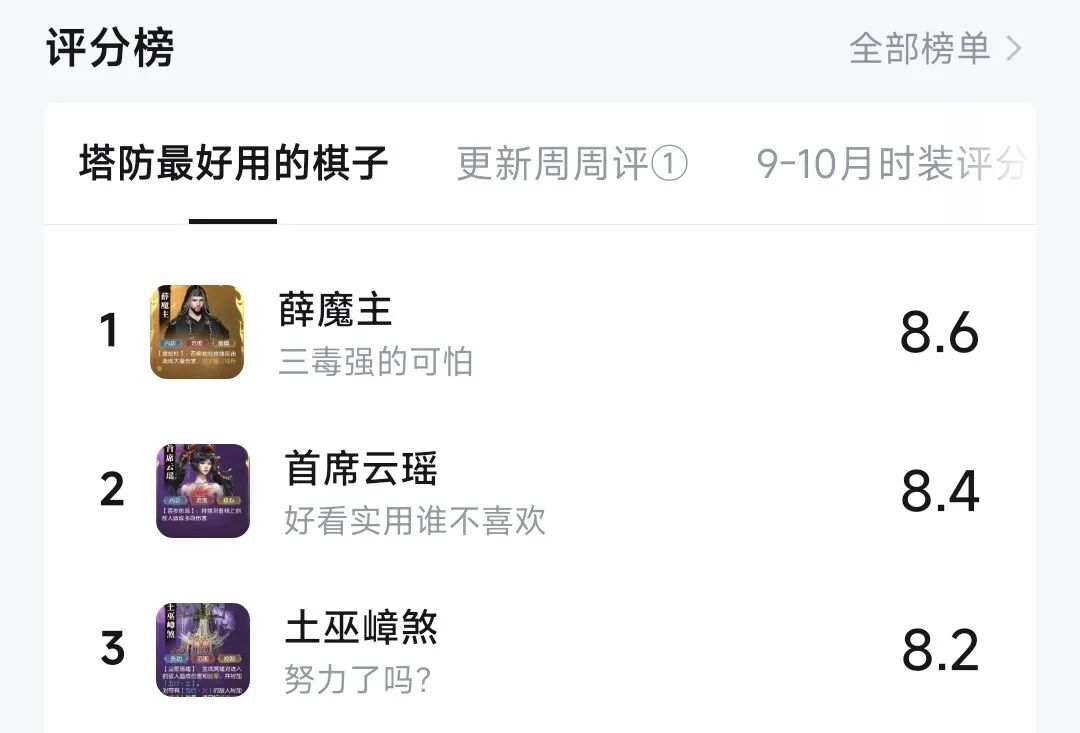Select the 塔防最好用的棋子 tab
This screenshot has height=733, width=1080.
[x=233, y=163]
